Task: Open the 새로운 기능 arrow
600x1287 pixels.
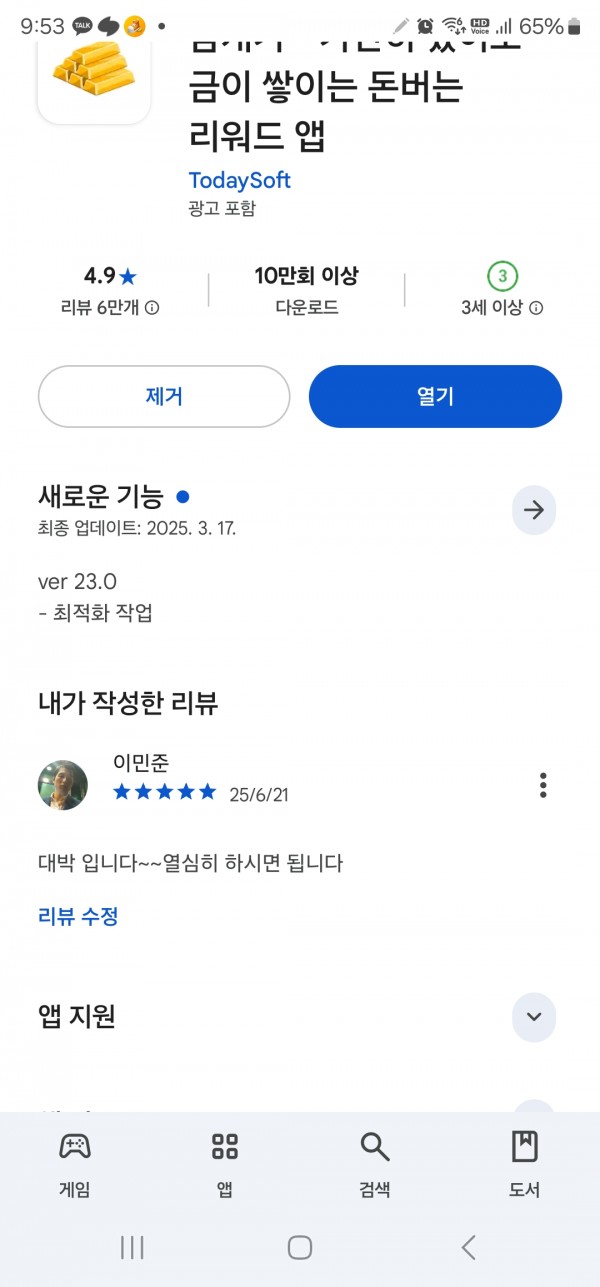Action: pyautogui.click(x=534, y=510)
